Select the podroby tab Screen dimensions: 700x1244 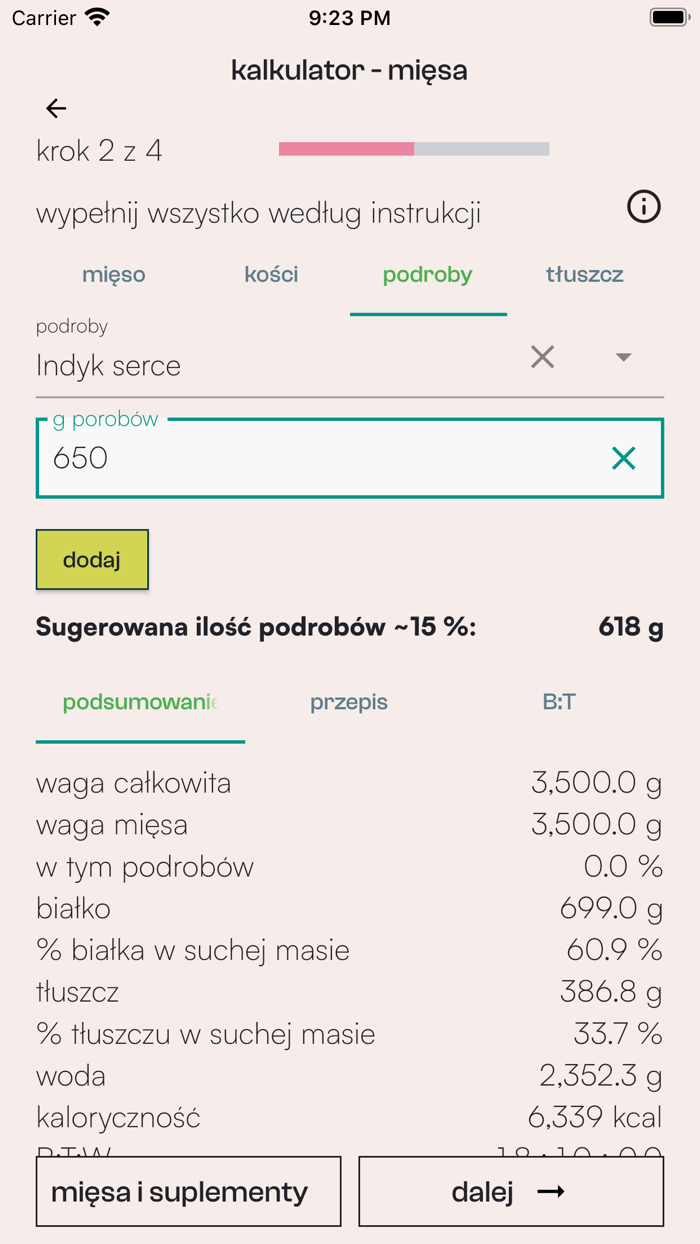[x=427, y=275]
